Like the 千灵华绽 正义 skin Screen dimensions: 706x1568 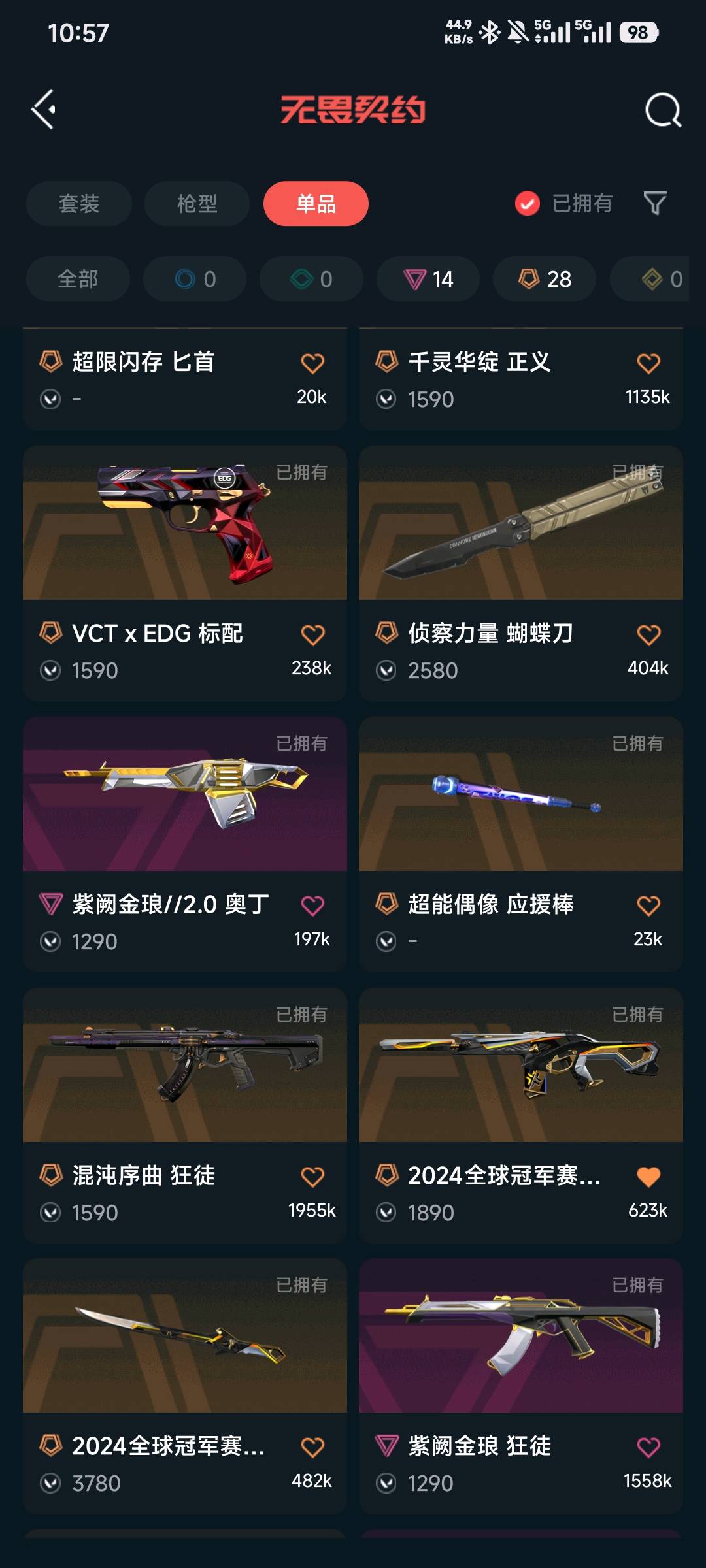(648, 363)
